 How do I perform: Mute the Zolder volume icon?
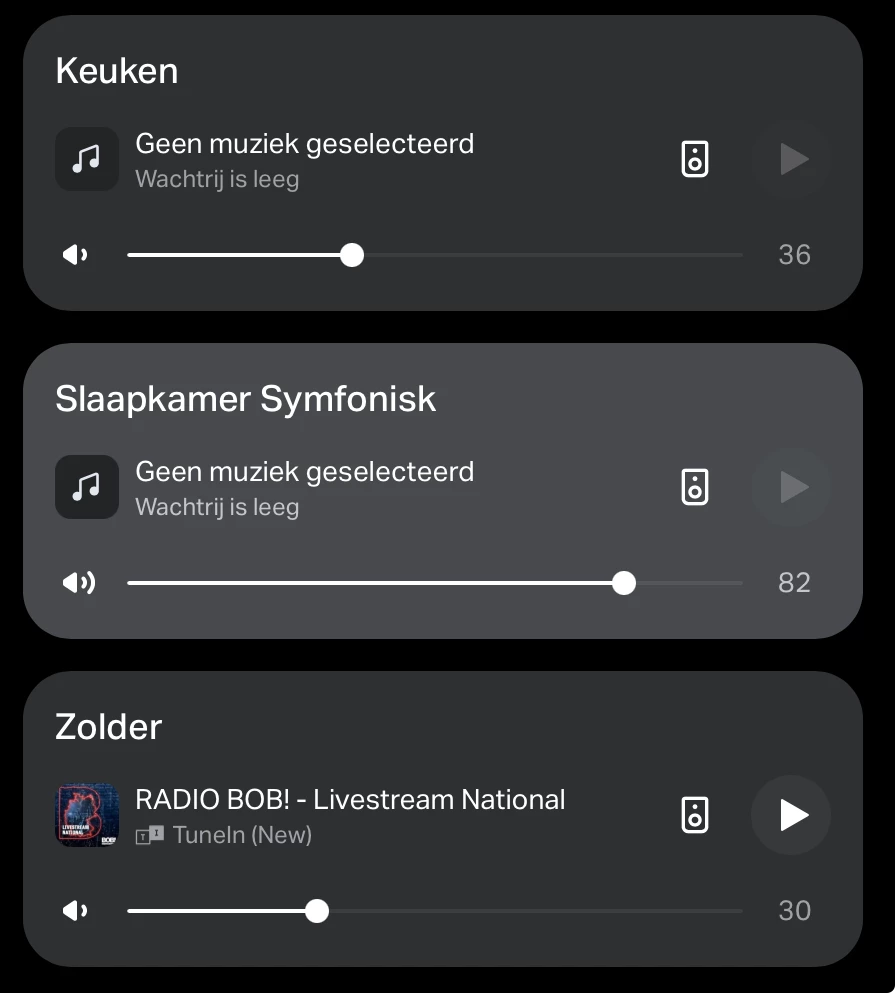click(x=75, y=911)
